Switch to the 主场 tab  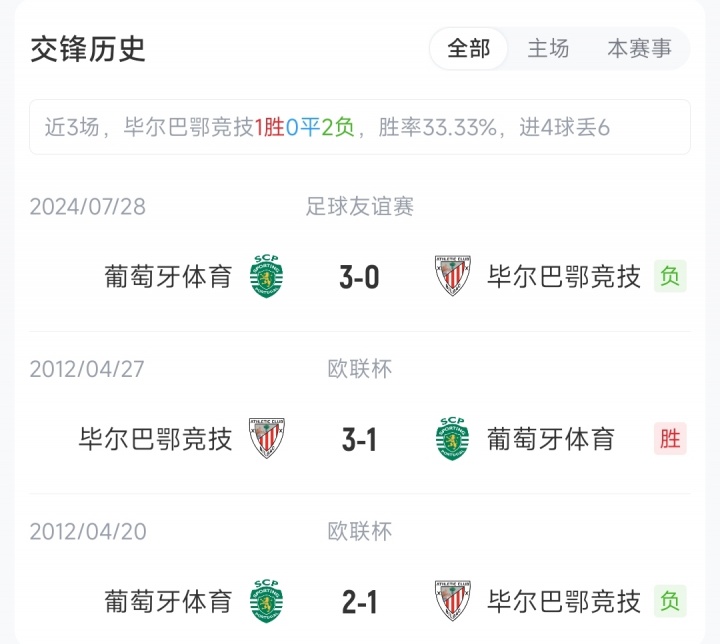click(x=548, y=49)
